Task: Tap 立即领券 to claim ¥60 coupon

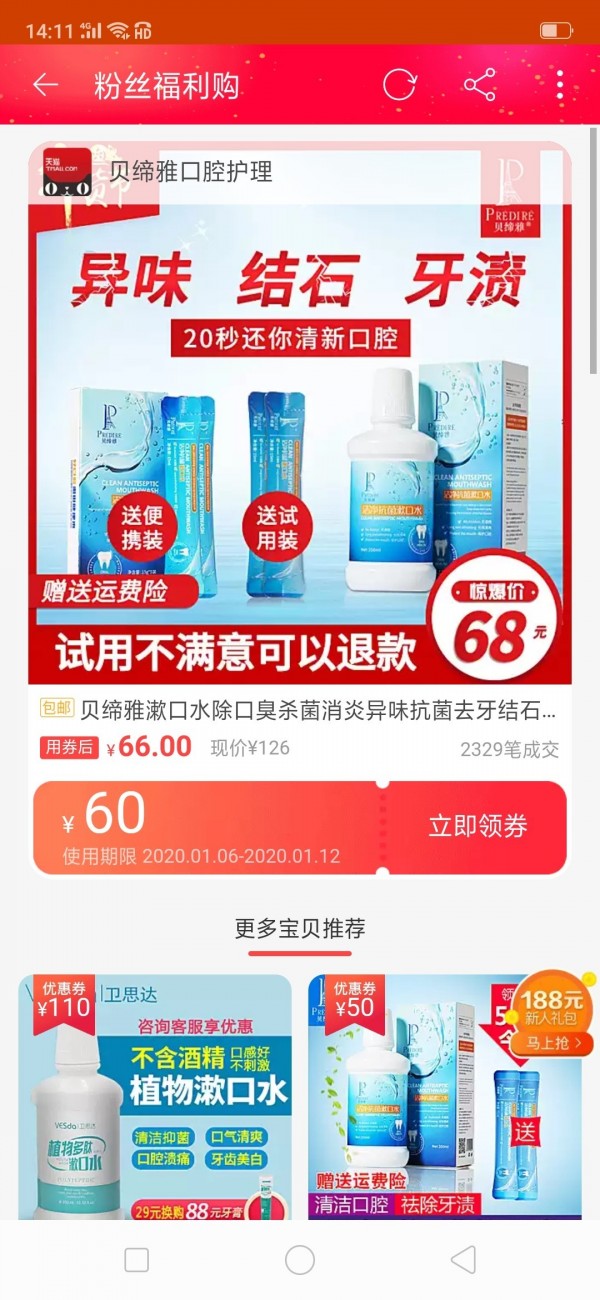Action: (477, 826)
